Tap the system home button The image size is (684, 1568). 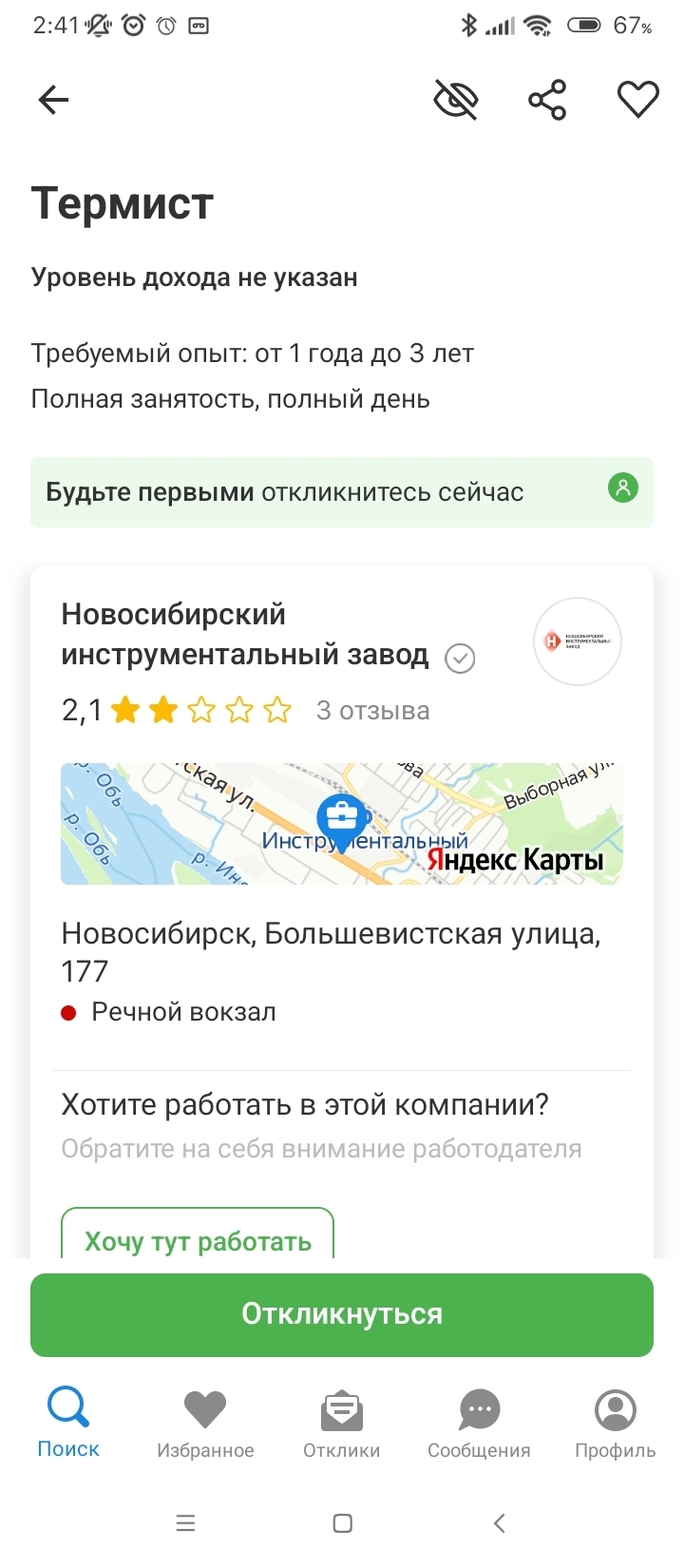coord(343,1523)
